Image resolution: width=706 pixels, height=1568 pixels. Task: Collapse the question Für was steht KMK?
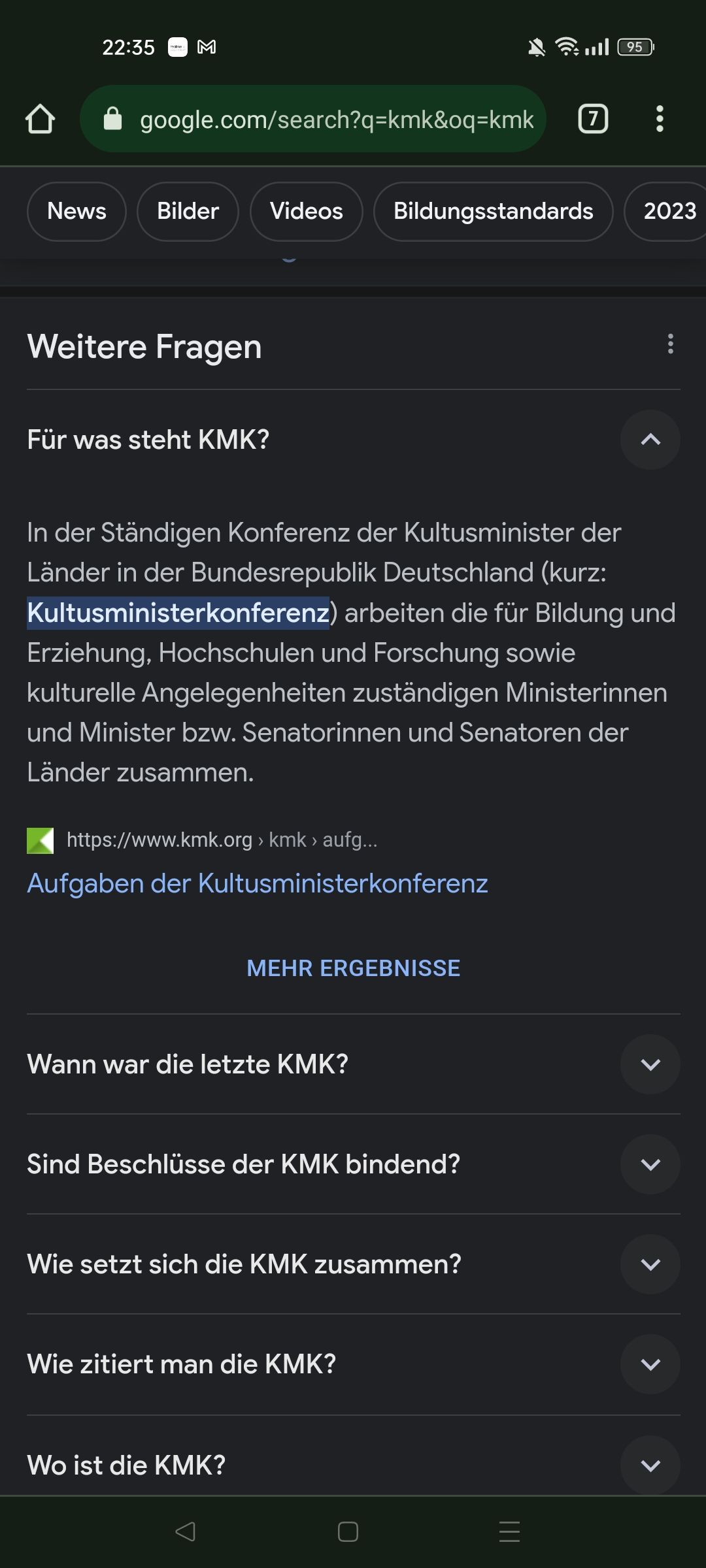650,440
